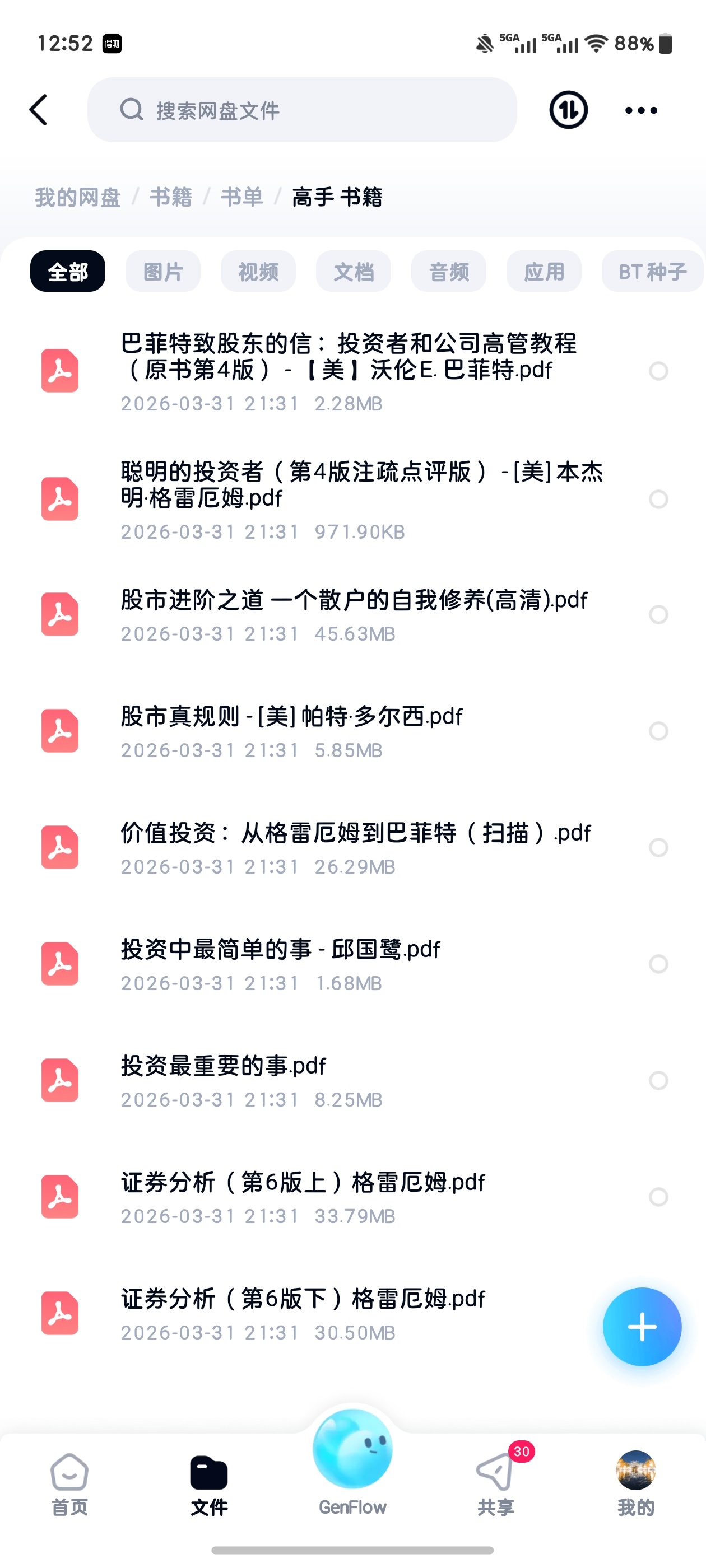Image resolution: width=706 pixels, height=1568 pixels.
Task: Go to 我的网盘 in the breadcrumb
Action: point(77,197)
